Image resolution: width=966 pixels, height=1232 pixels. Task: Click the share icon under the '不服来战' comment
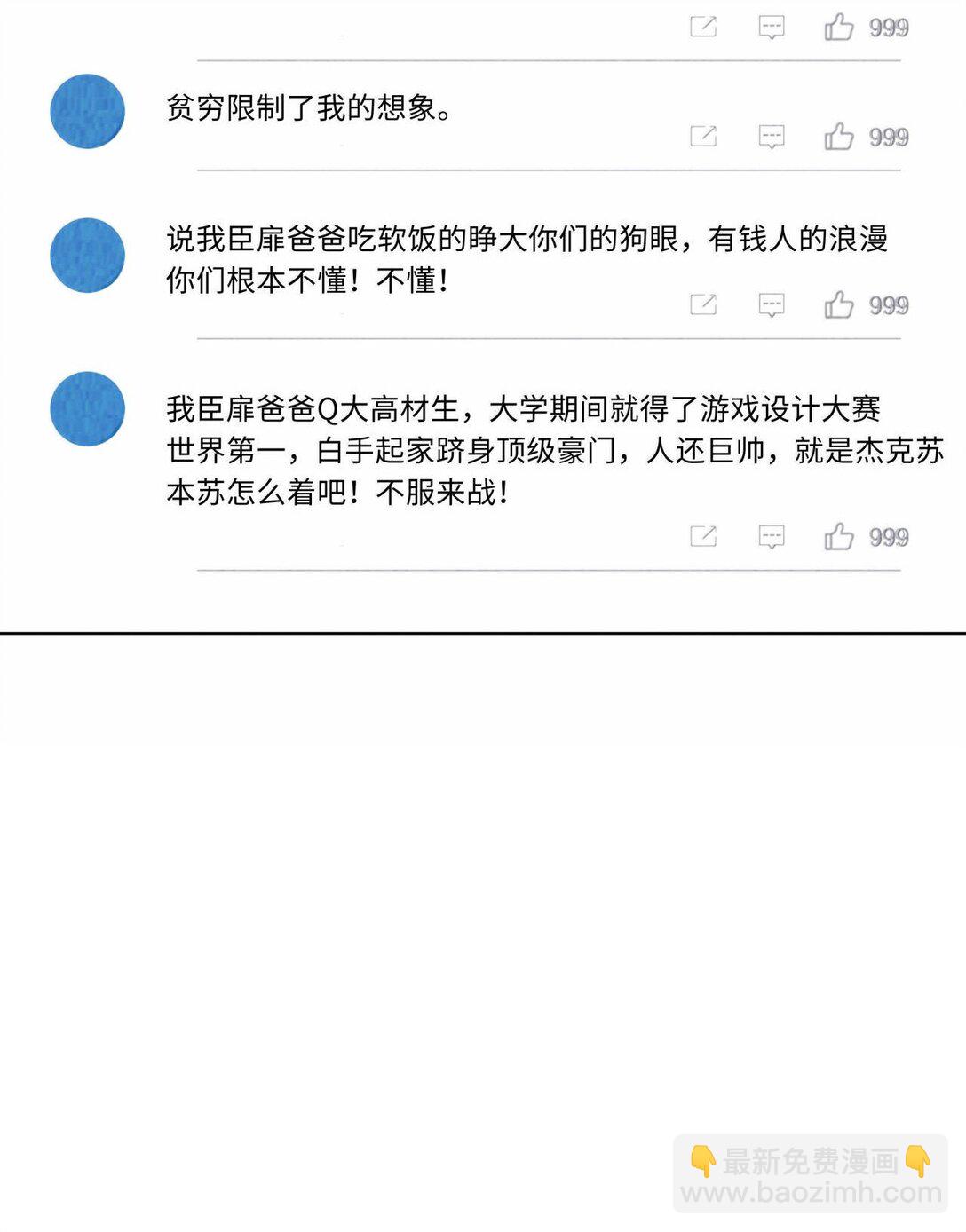coord(705,535)
